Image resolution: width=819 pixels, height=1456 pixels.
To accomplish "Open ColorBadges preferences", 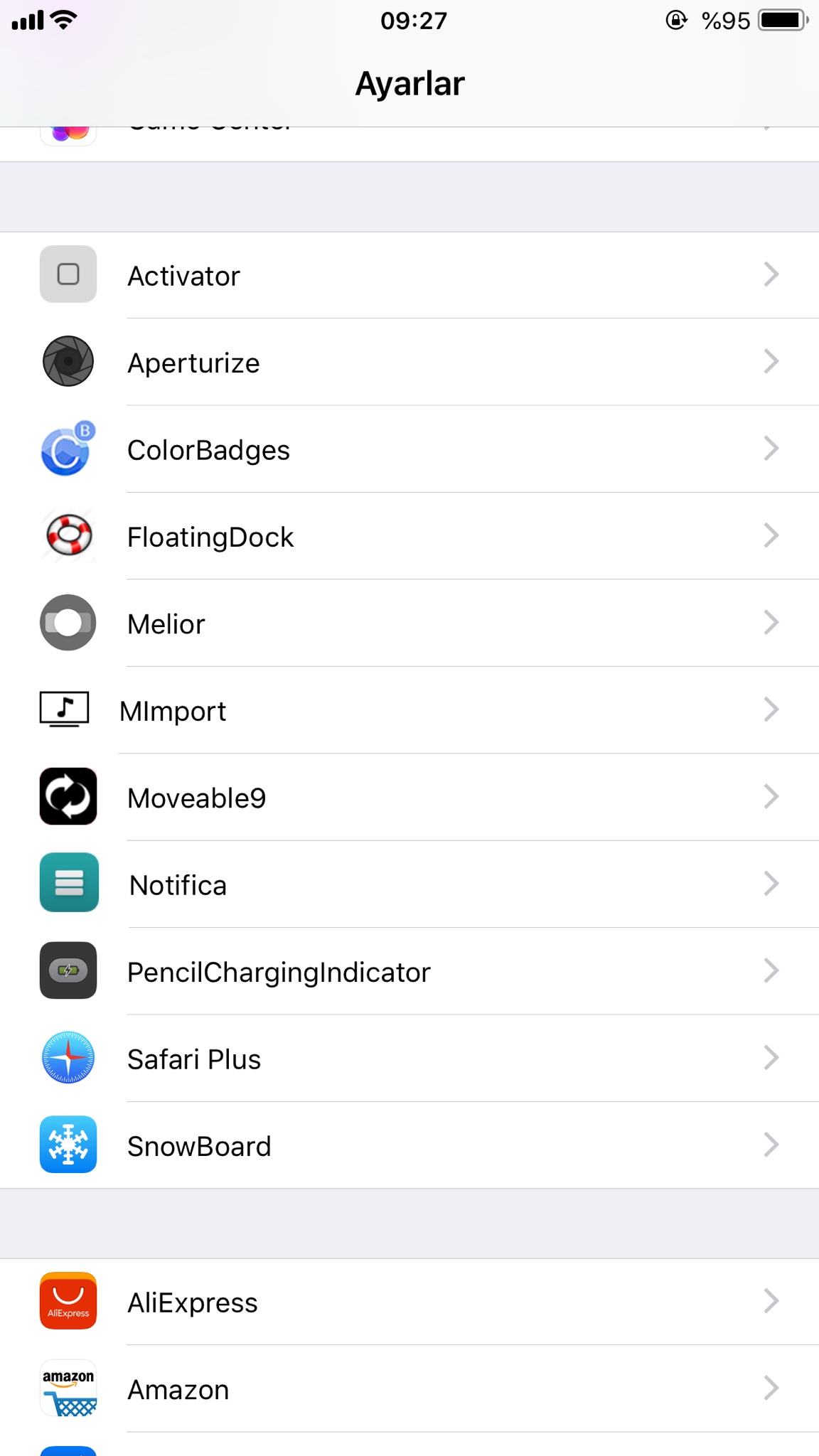I will point(409,449).
